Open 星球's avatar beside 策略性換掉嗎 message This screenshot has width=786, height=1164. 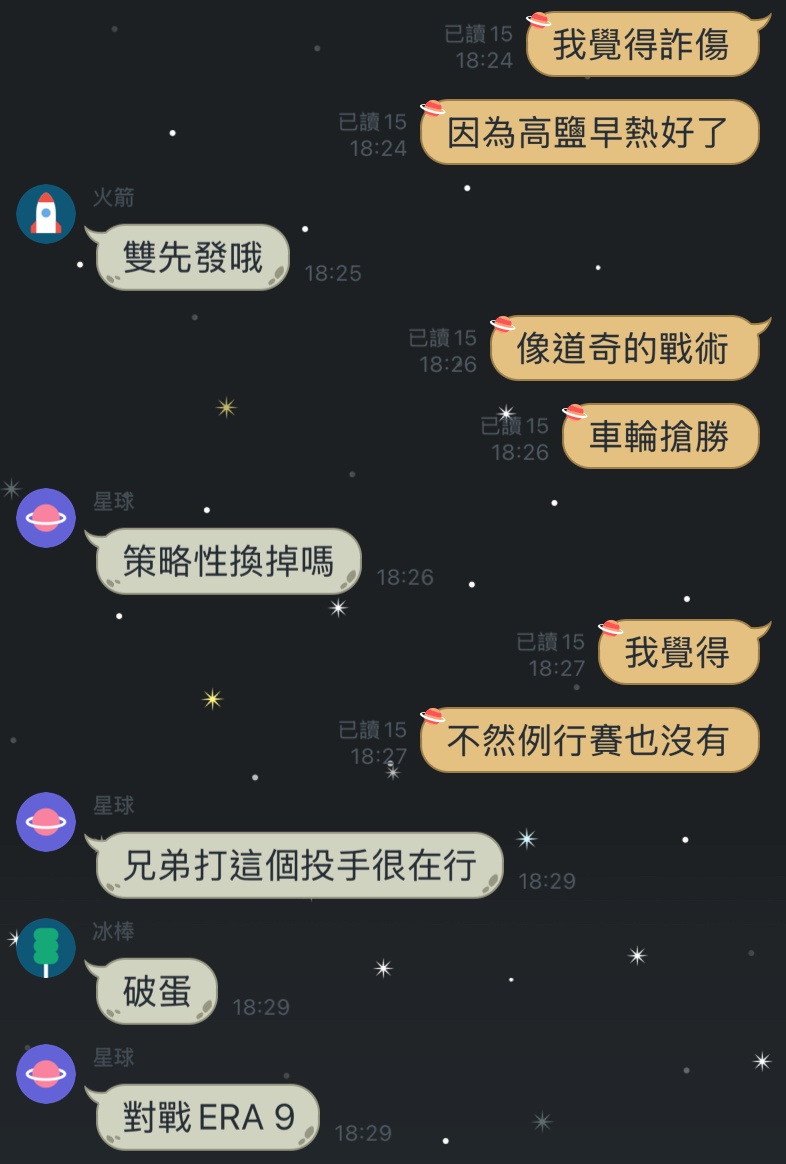[x=46, y=518]
